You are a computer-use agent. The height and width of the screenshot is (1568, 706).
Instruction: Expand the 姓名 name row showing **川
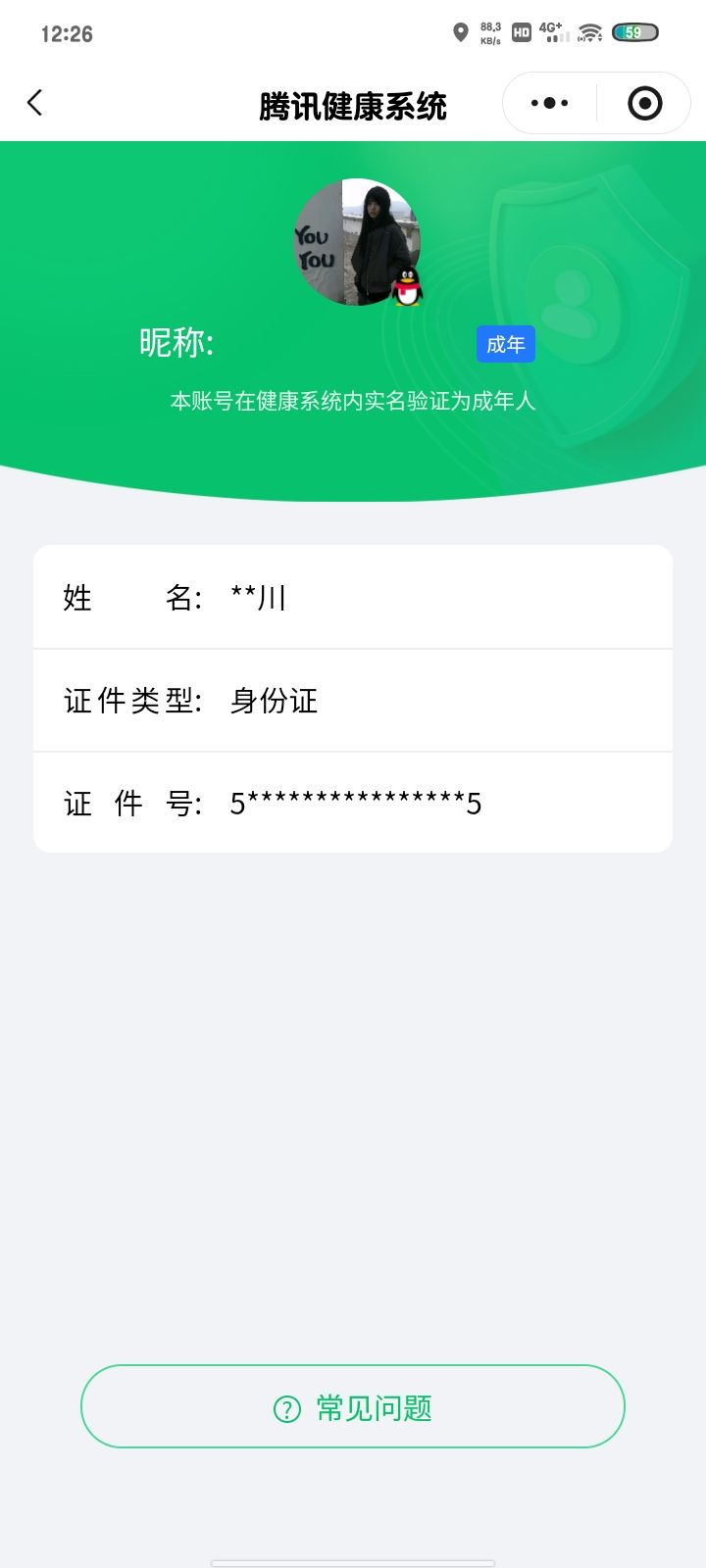click(x=353, y=597)
